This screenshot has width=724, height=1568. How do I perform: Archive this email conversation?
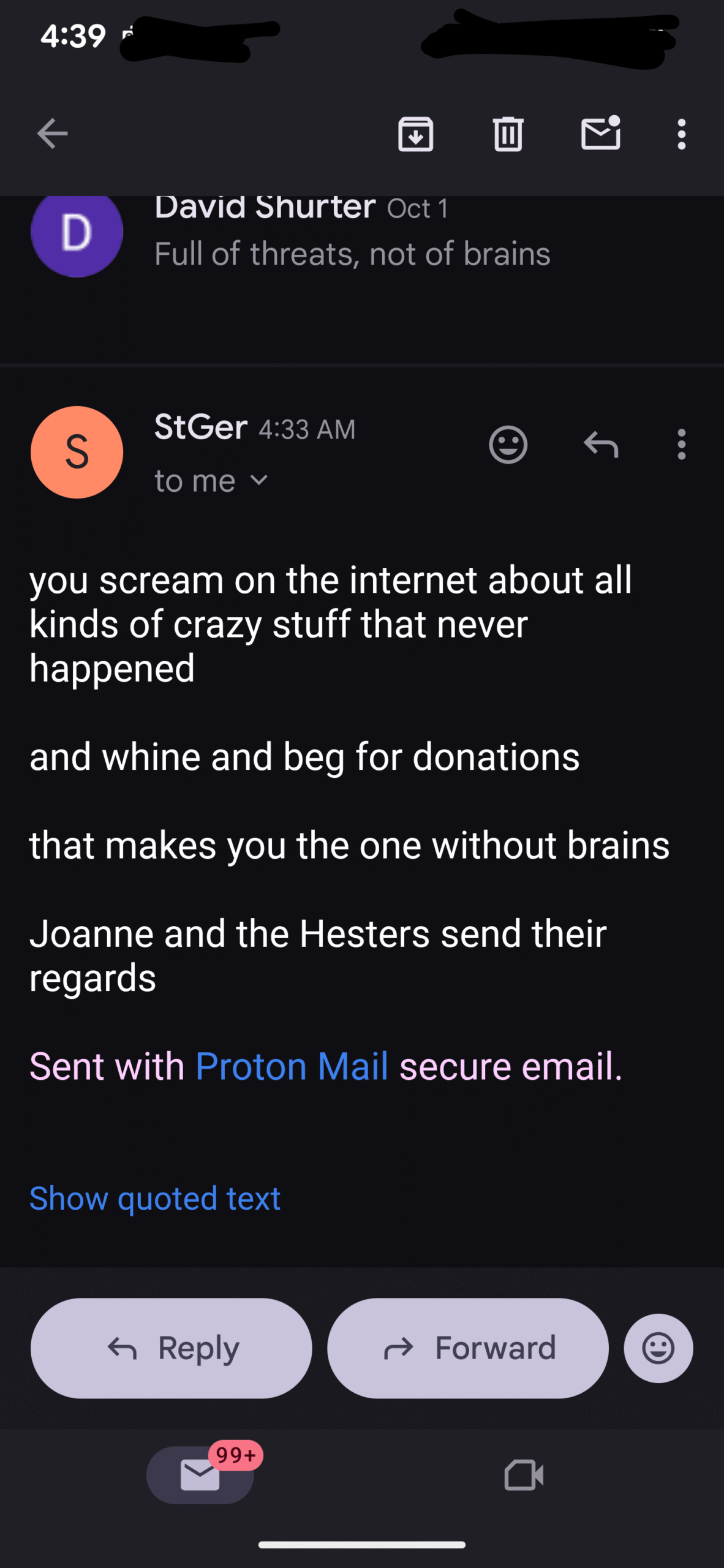click(x=416, y=134)
